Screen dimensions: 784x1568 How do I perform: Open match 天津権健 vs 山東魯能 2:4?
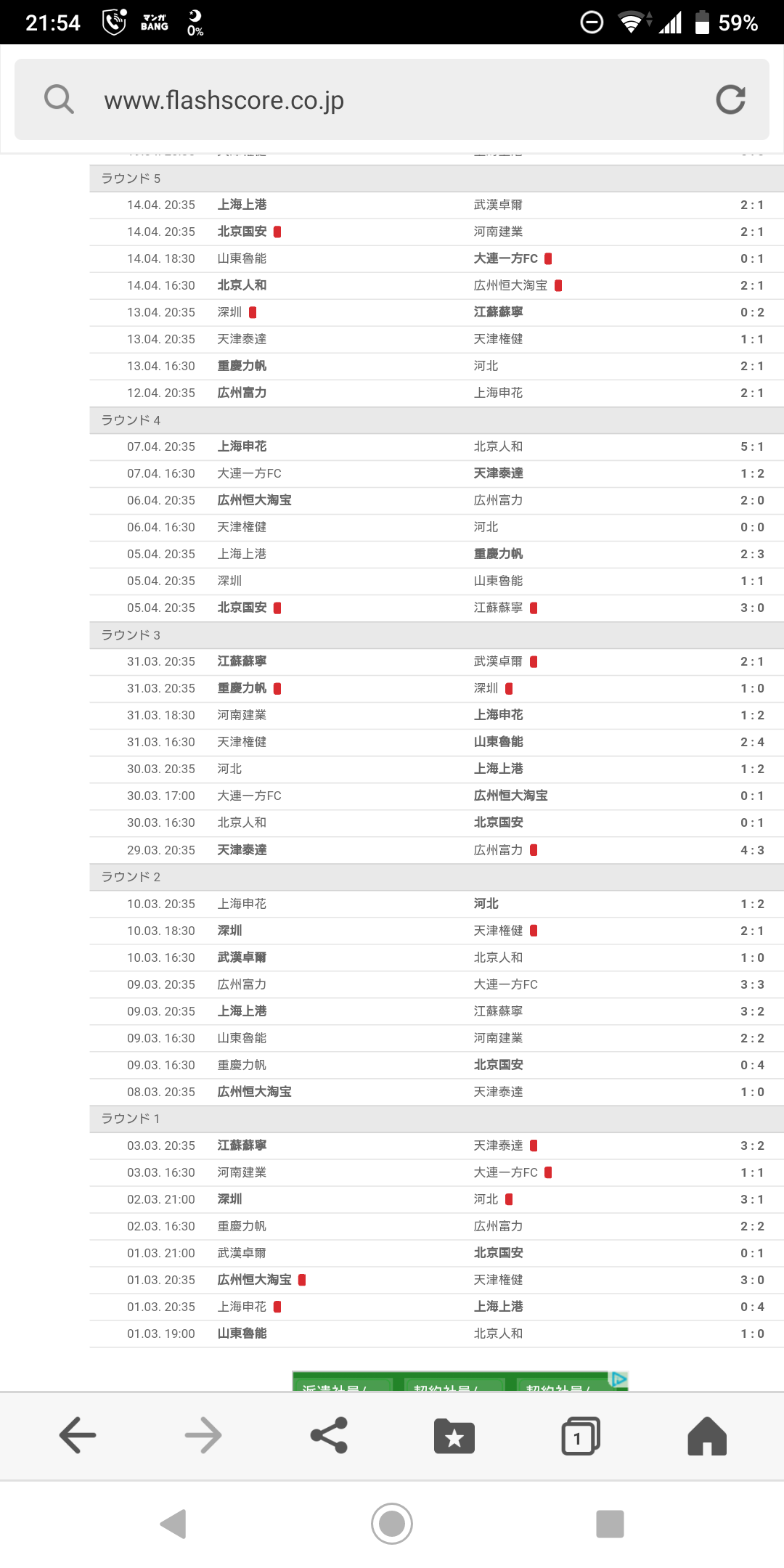pos(436,742)
